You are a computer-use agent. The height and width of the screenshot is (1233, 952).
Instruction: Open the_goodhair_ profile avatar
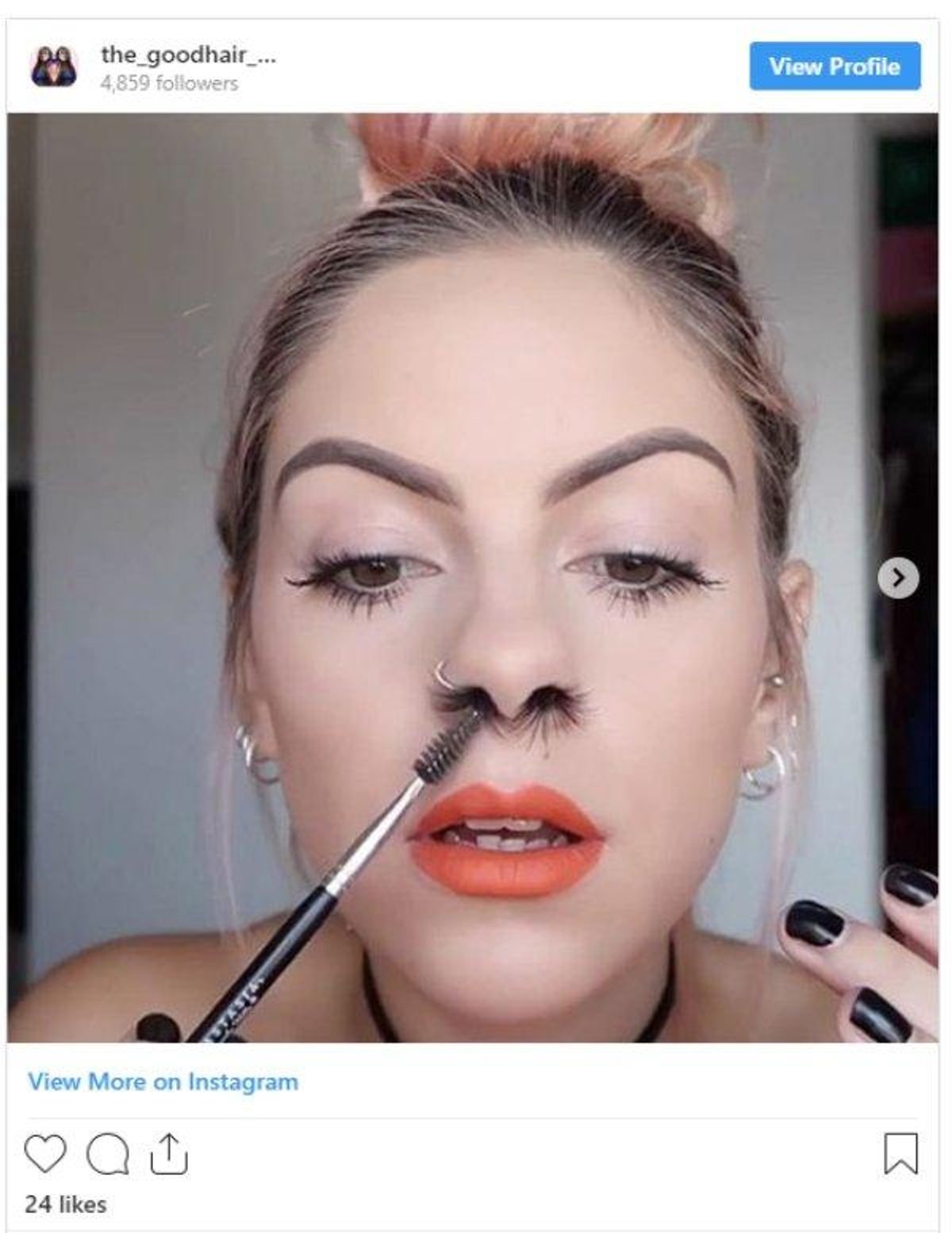click(55, 67)
